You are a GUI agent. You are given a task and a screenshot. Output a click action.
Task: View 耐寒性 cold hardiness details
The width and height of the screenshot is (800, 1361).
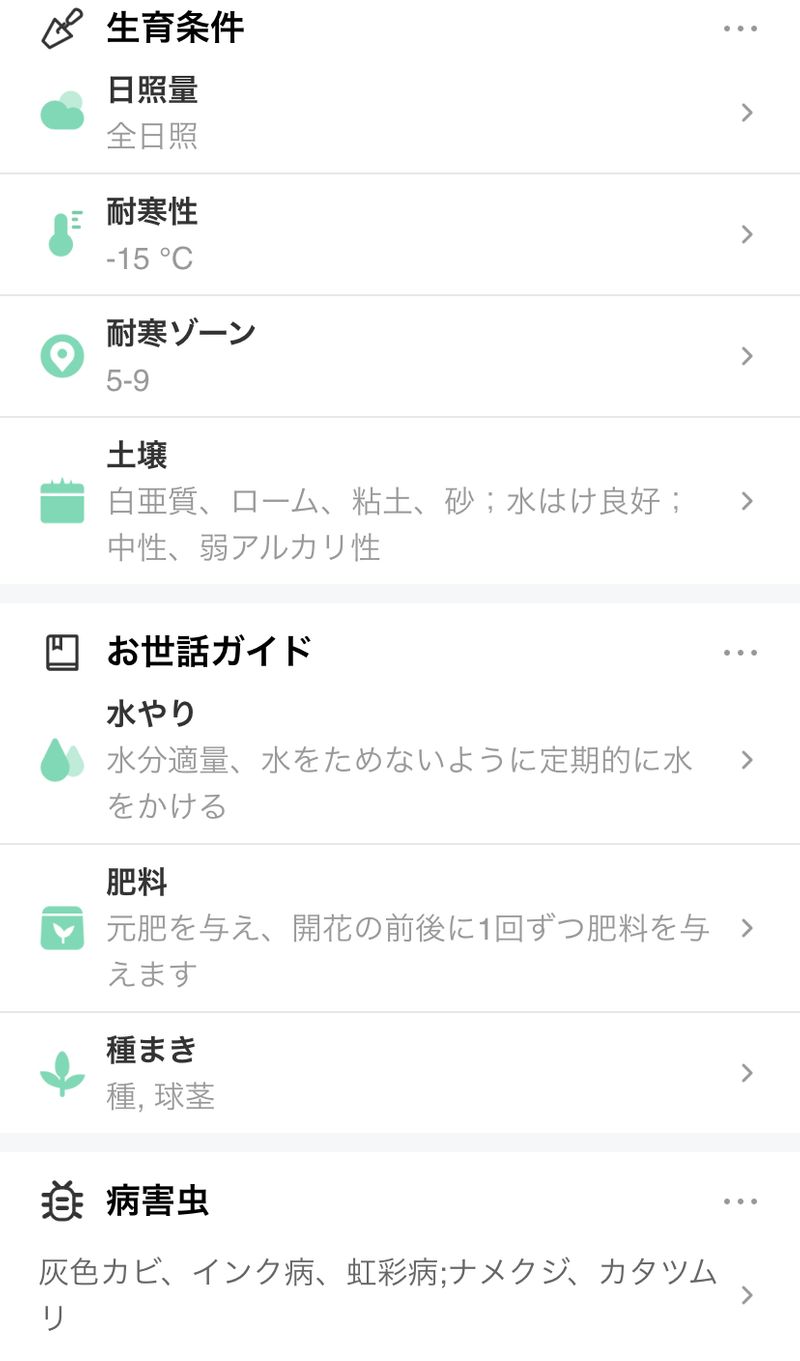[400, 235]
